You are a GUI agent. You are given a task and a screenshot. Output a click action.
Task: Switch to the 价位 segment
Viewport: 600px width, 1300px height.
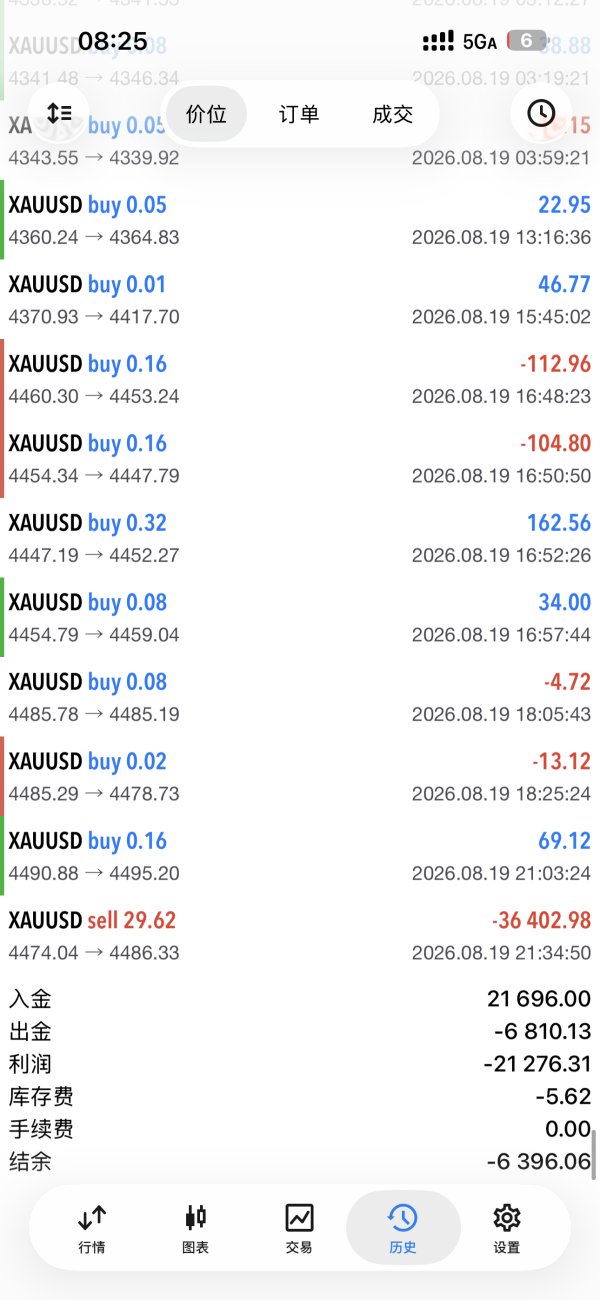pos(206,114)
